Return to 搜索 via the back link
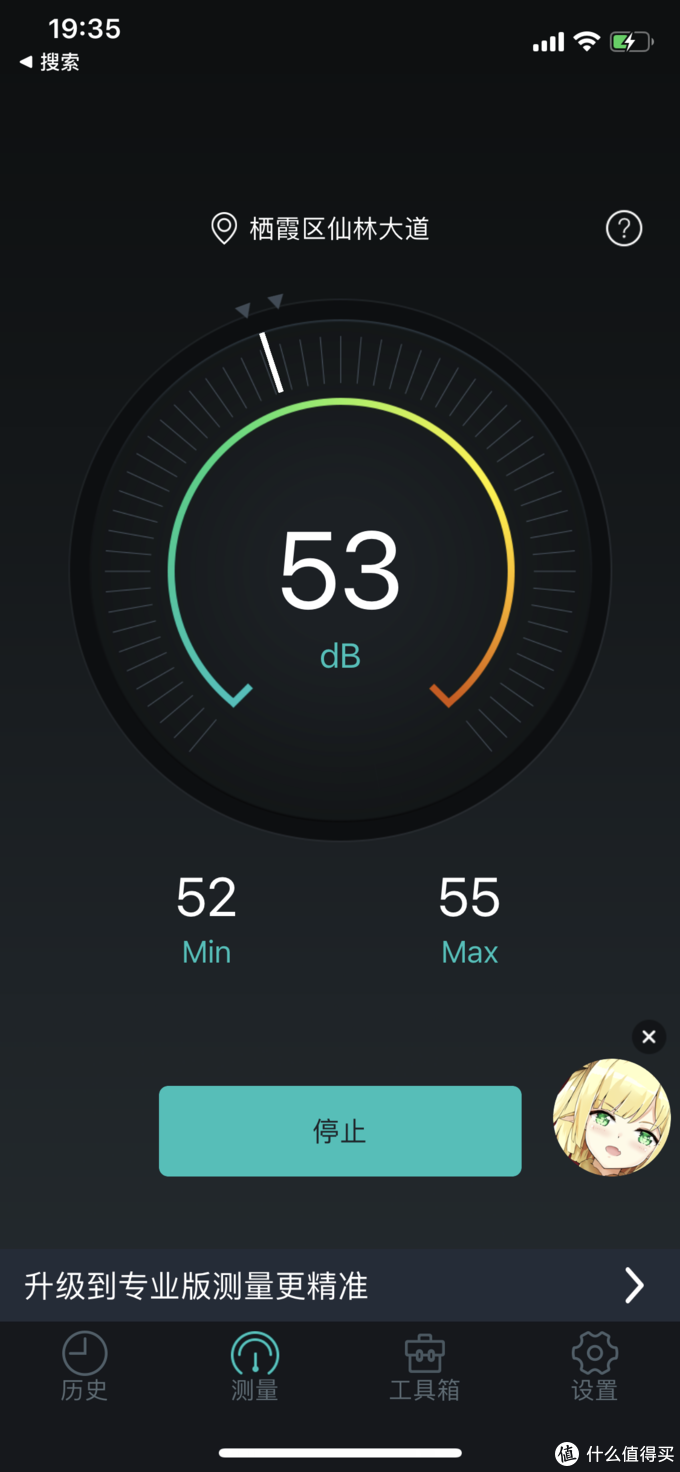This screenshot has width=680, height=1472. click(x=50, y=62)
